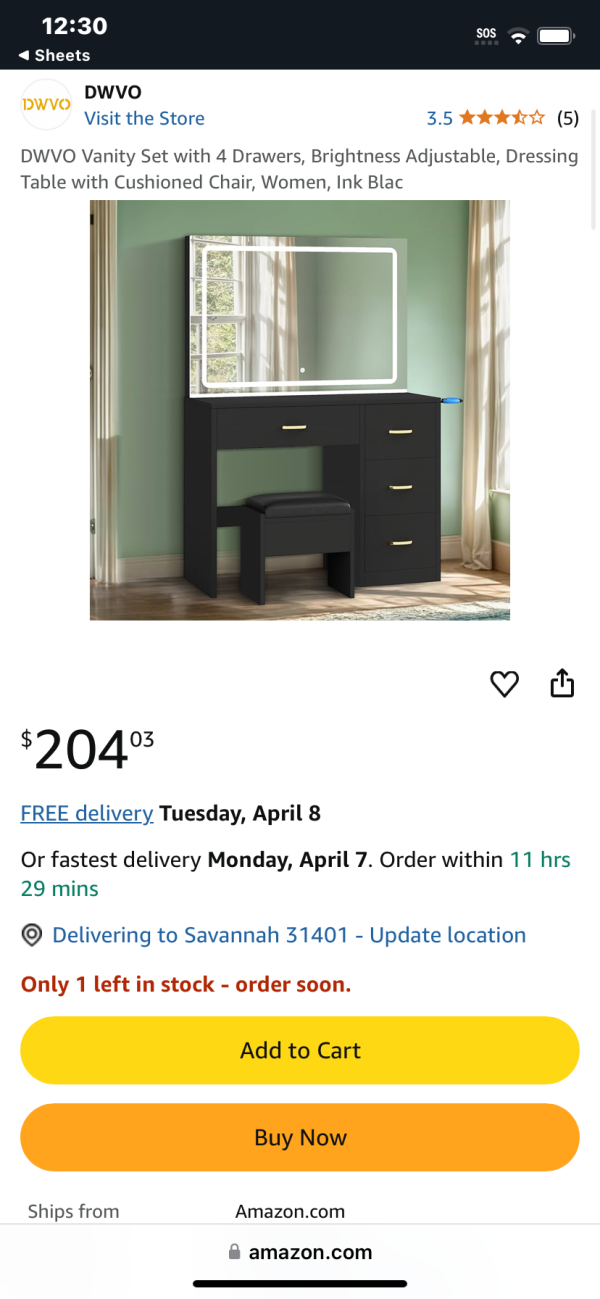This screenshot has height=1299, width=600.
Task: Share this product
Action: point(563,683)
